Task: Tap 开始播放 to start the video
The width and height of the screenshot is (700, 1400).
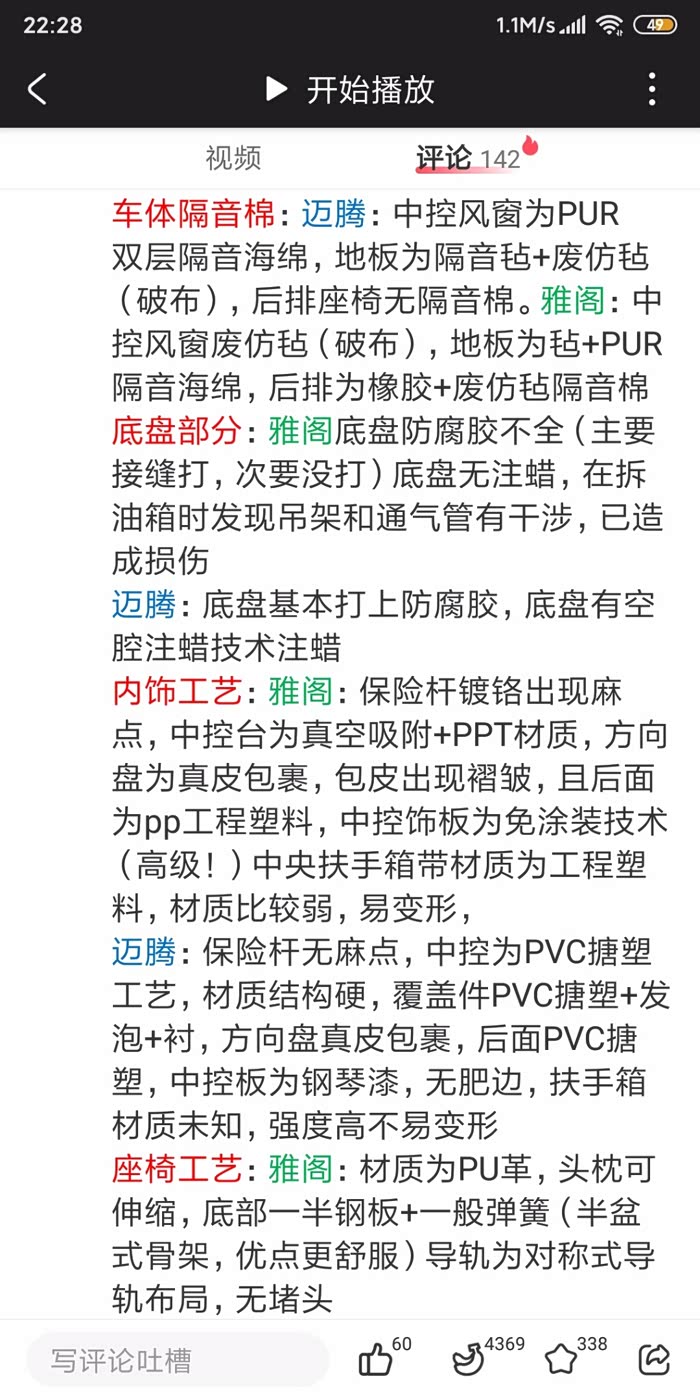Action: (350, 89)
